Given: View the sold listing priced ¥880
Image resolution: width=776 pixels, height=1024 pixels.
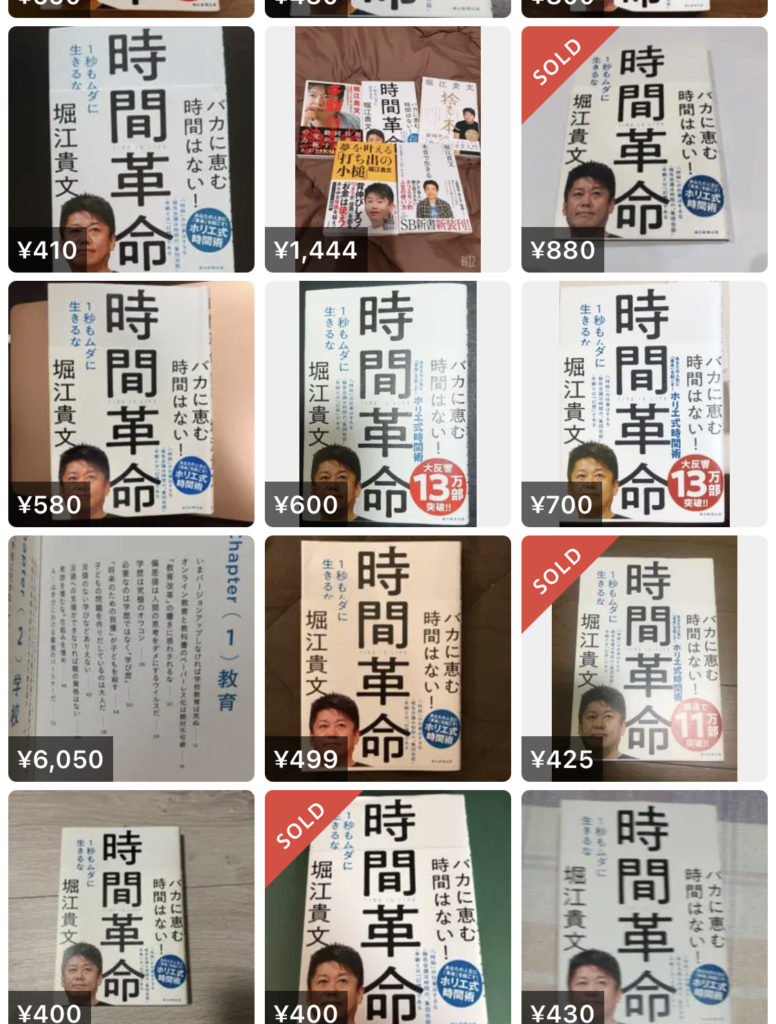Looking at the screenshot, I should [644, 149].
